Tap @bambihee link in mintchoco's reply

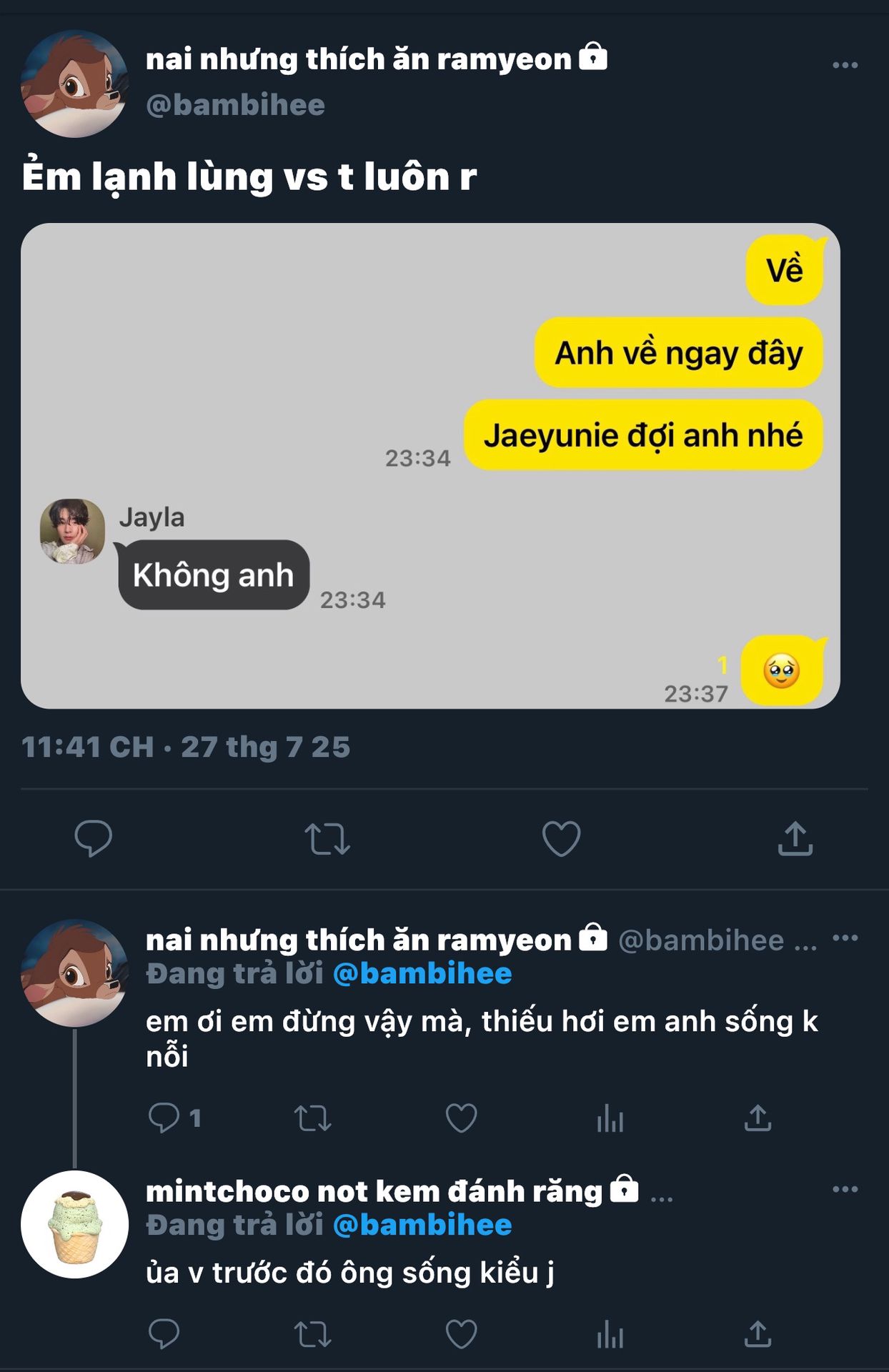(422, 1226)
